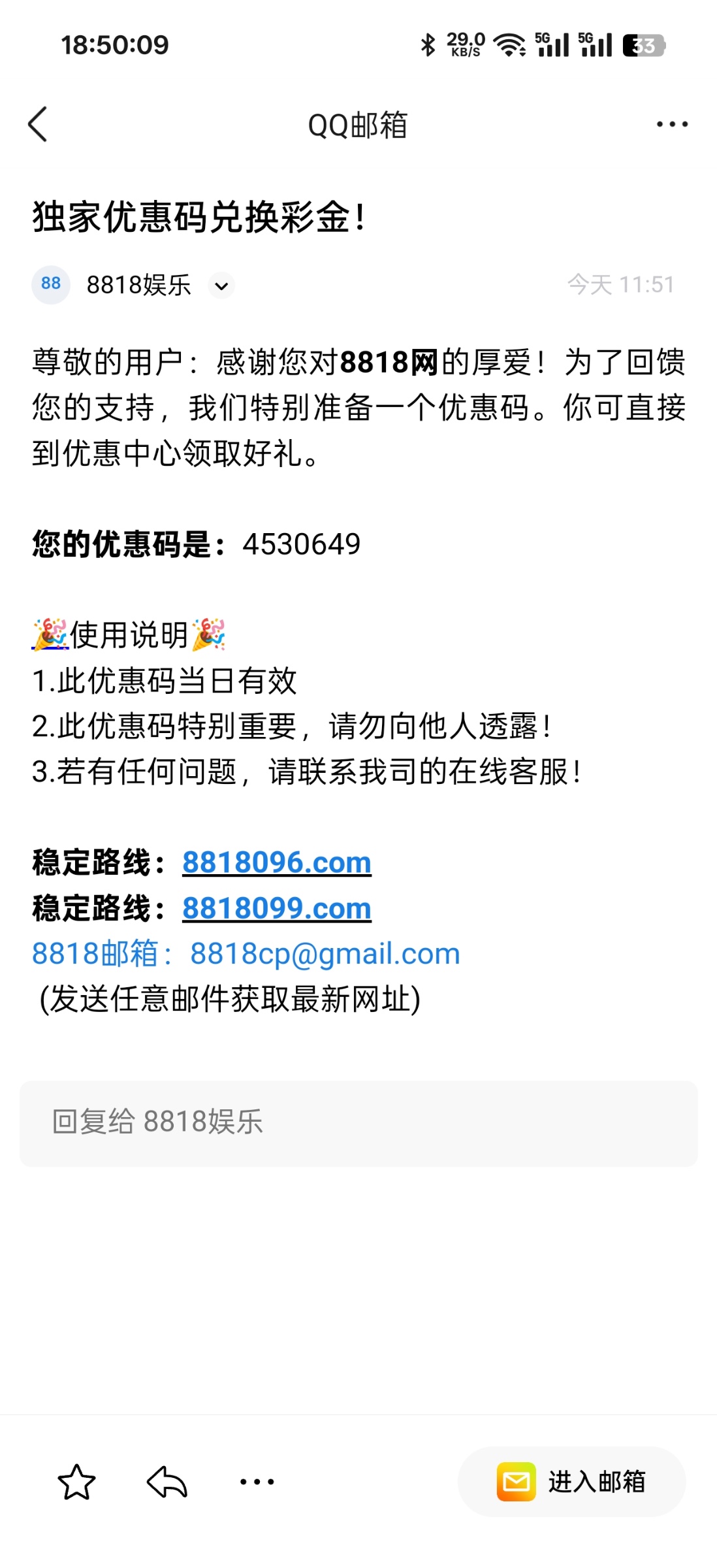
Task: Tap the 8818cp@gmail.com email address
Action: coord(325,954)
